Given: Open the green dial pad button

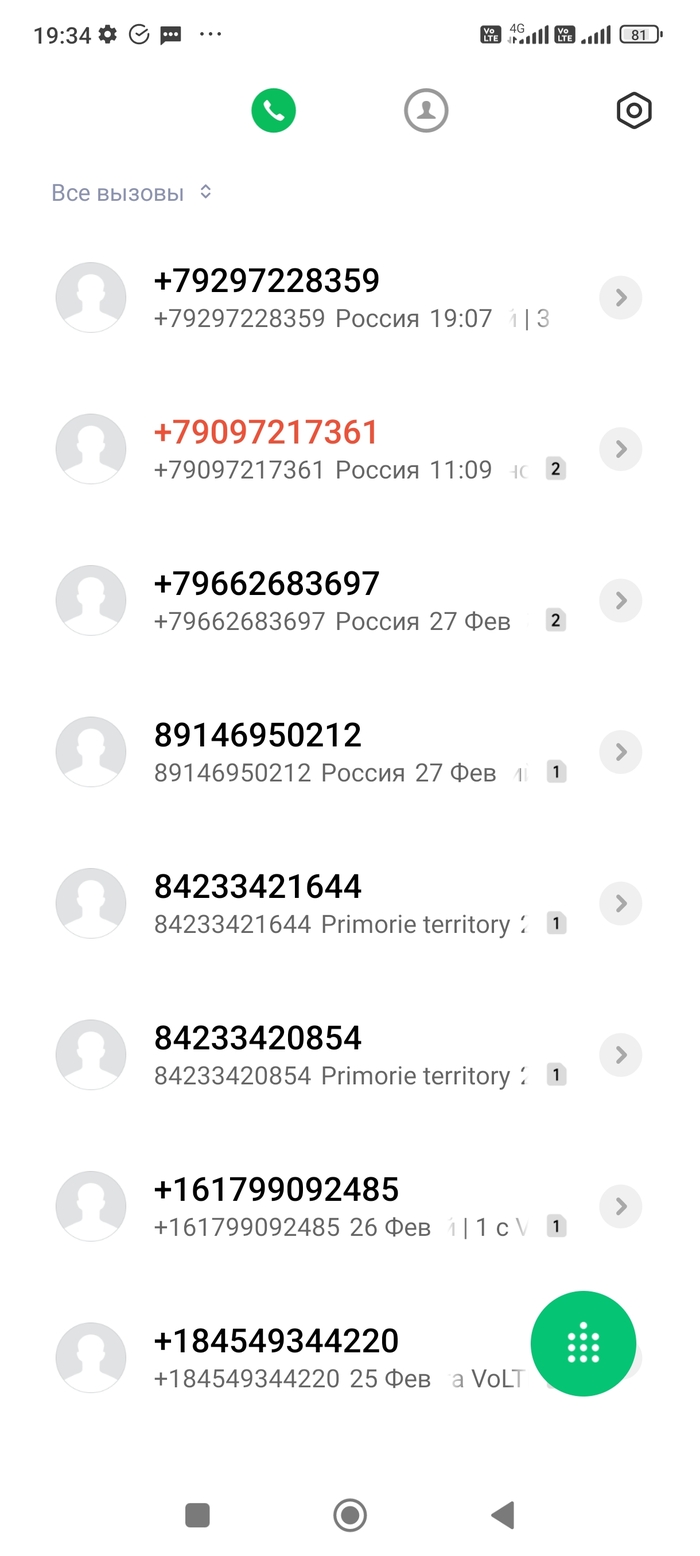Looking at the screenshot, I should click(583, 1344).
